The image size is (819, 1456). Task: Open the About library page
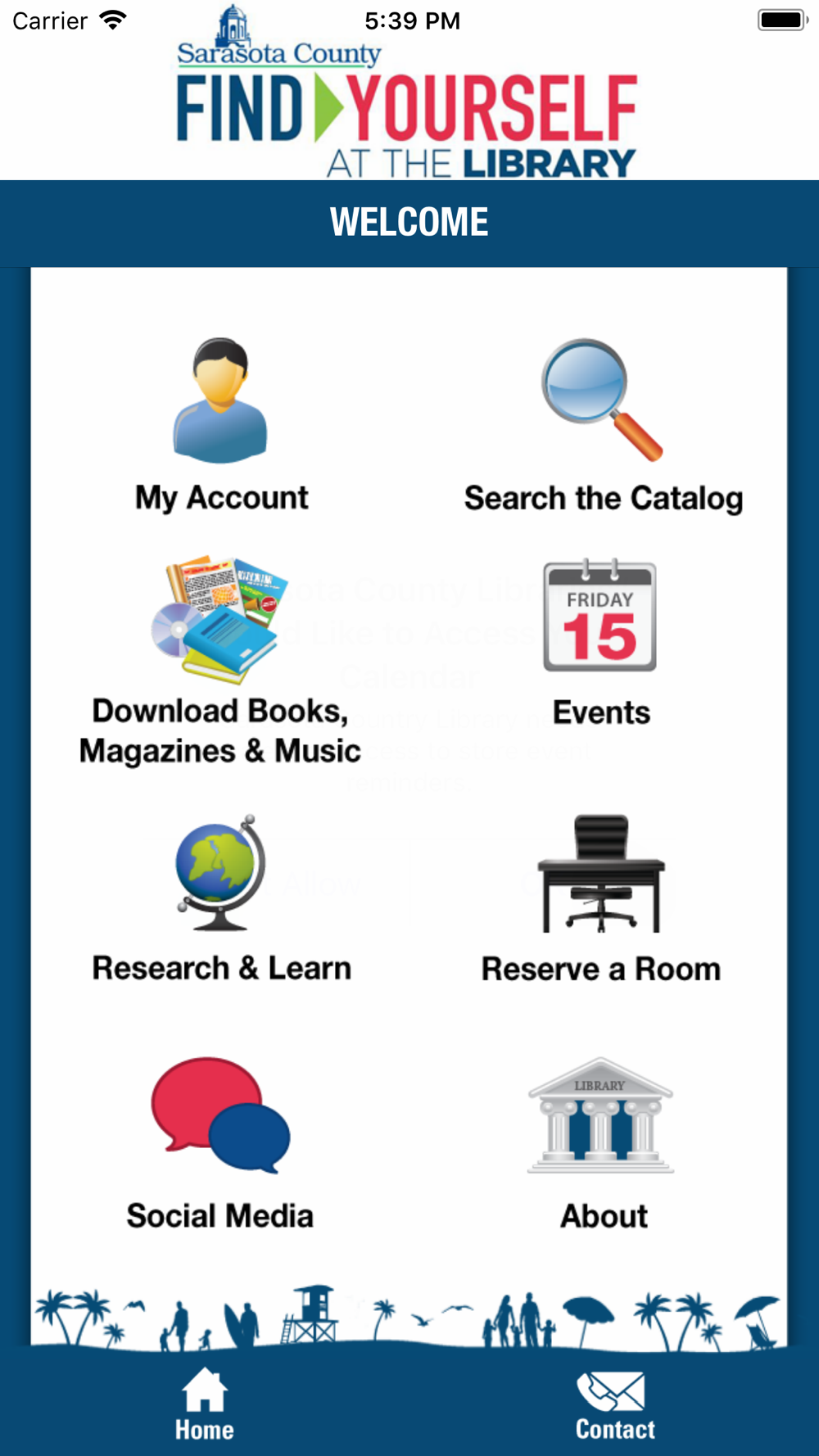pyautogui.click(x=601, y=1144)
